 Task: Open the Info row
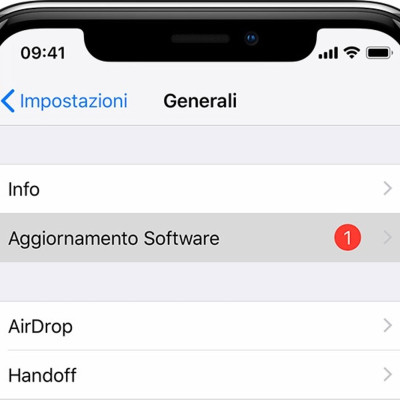tap(200, 189)
